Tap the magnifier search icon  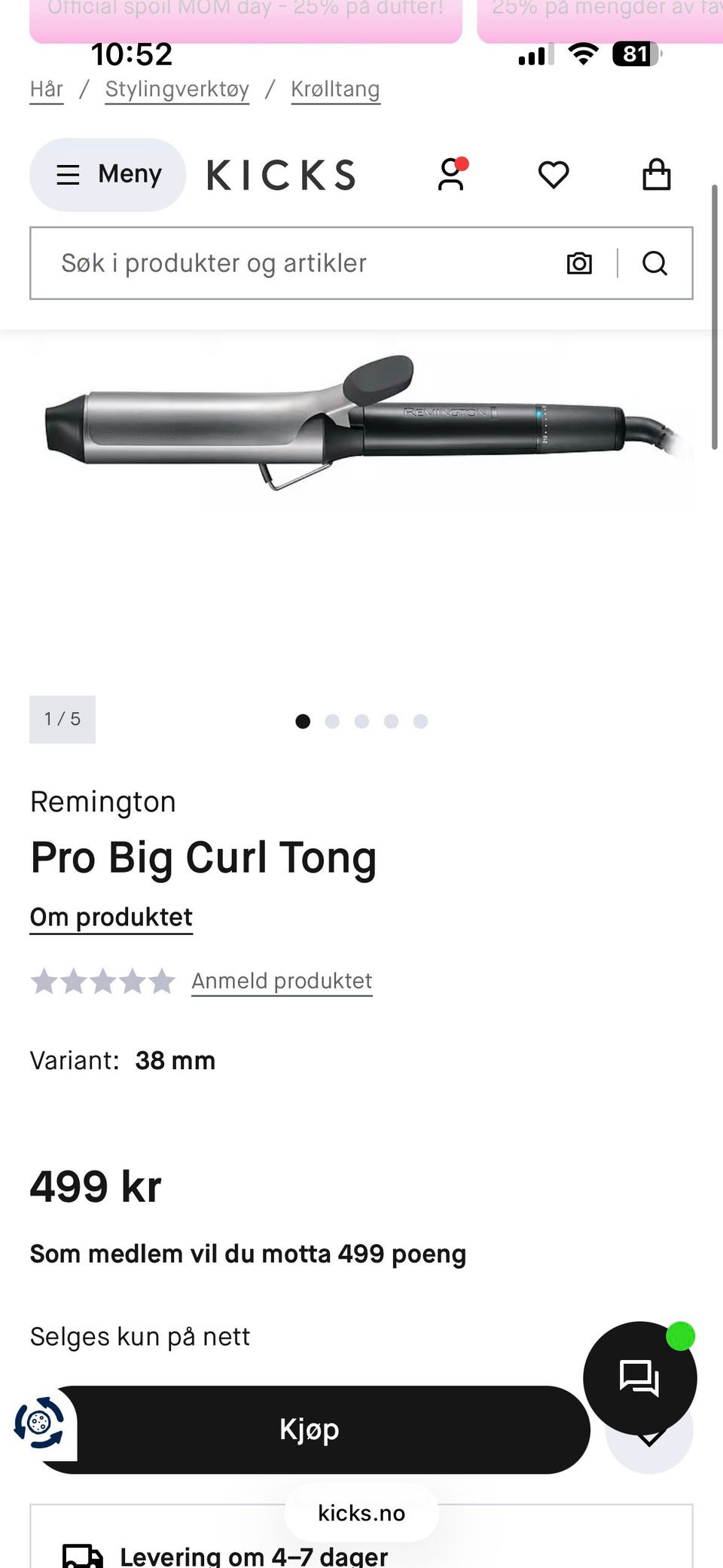coord(654,263)
